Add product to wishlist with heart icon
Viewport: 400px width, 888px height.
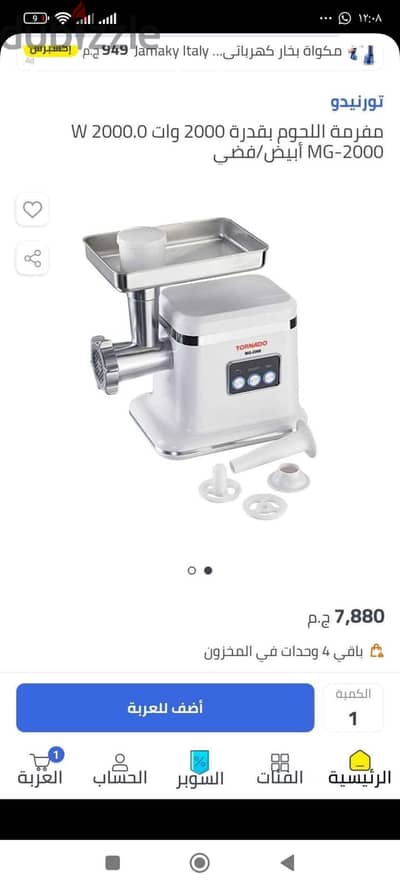tap(32, 210)
